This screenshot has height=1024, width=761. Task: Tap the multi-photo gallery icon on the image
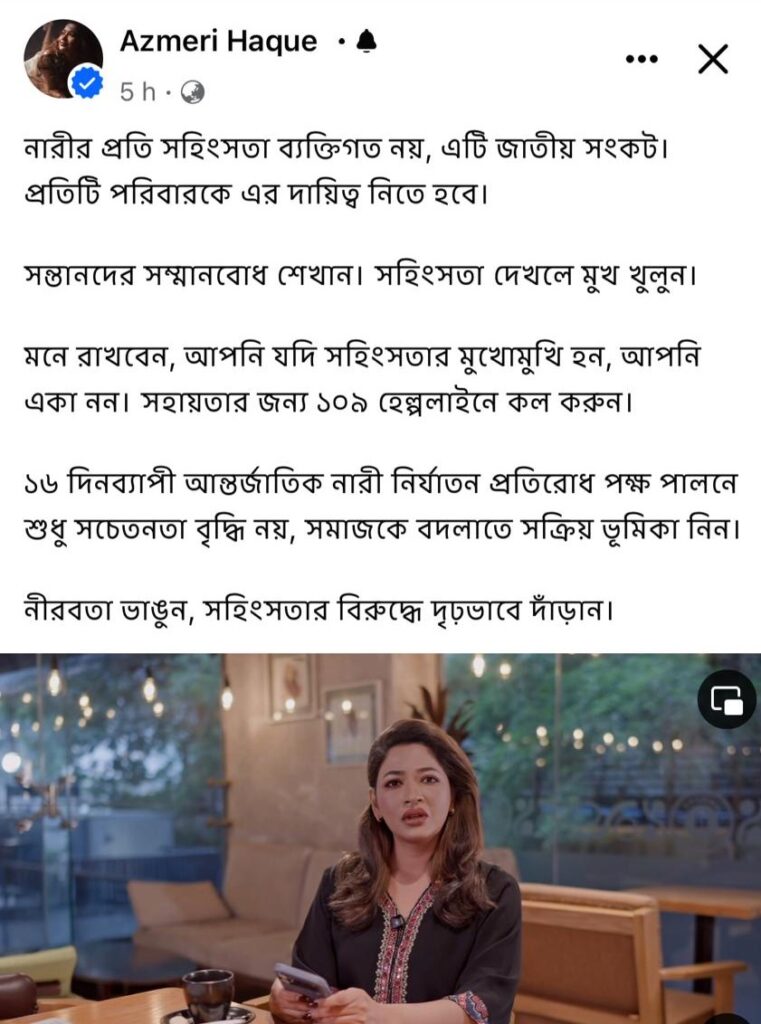point(726,699)
